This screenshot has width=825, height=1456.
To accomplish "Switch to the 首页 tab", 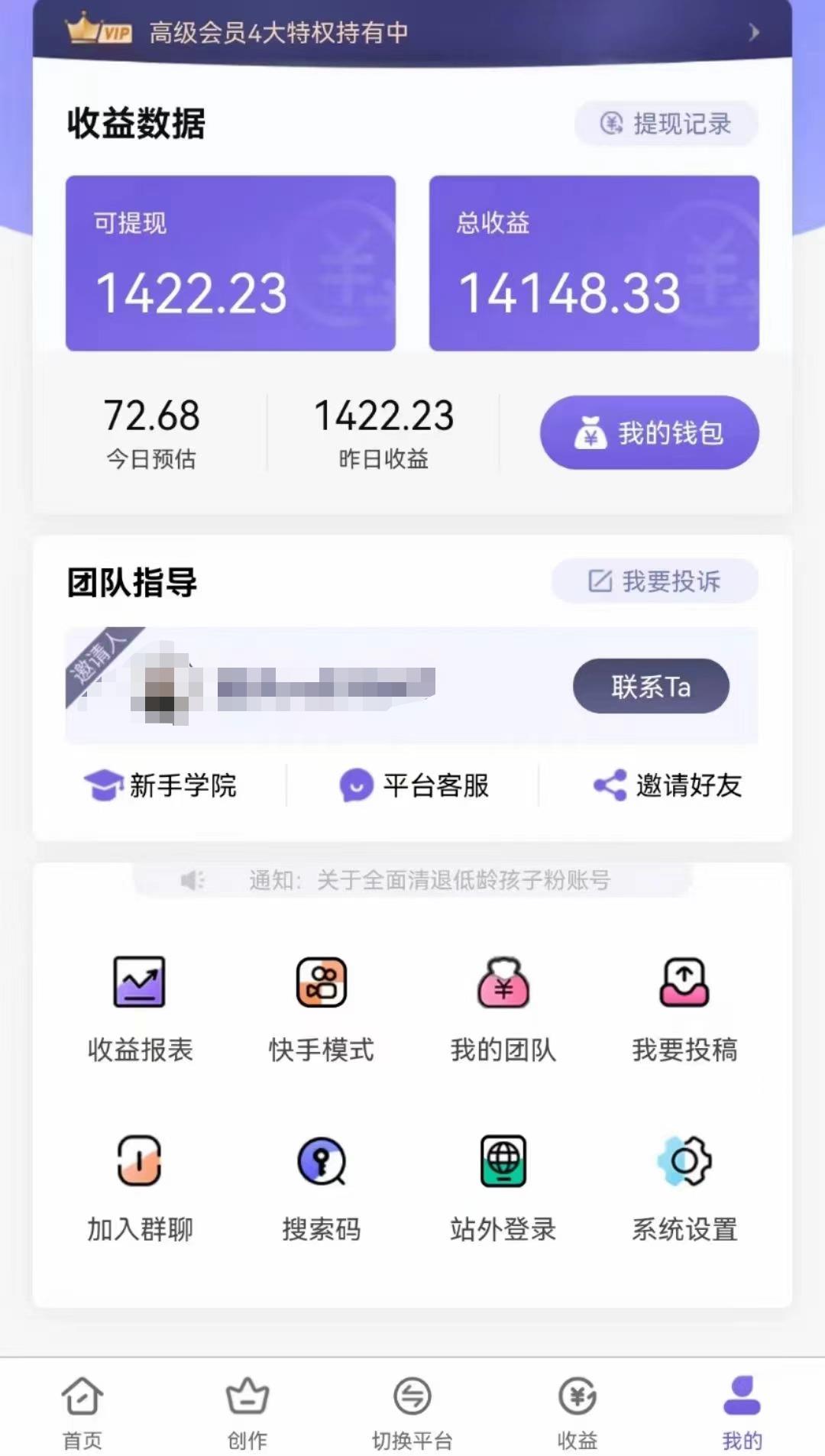I will [82, 1412].
